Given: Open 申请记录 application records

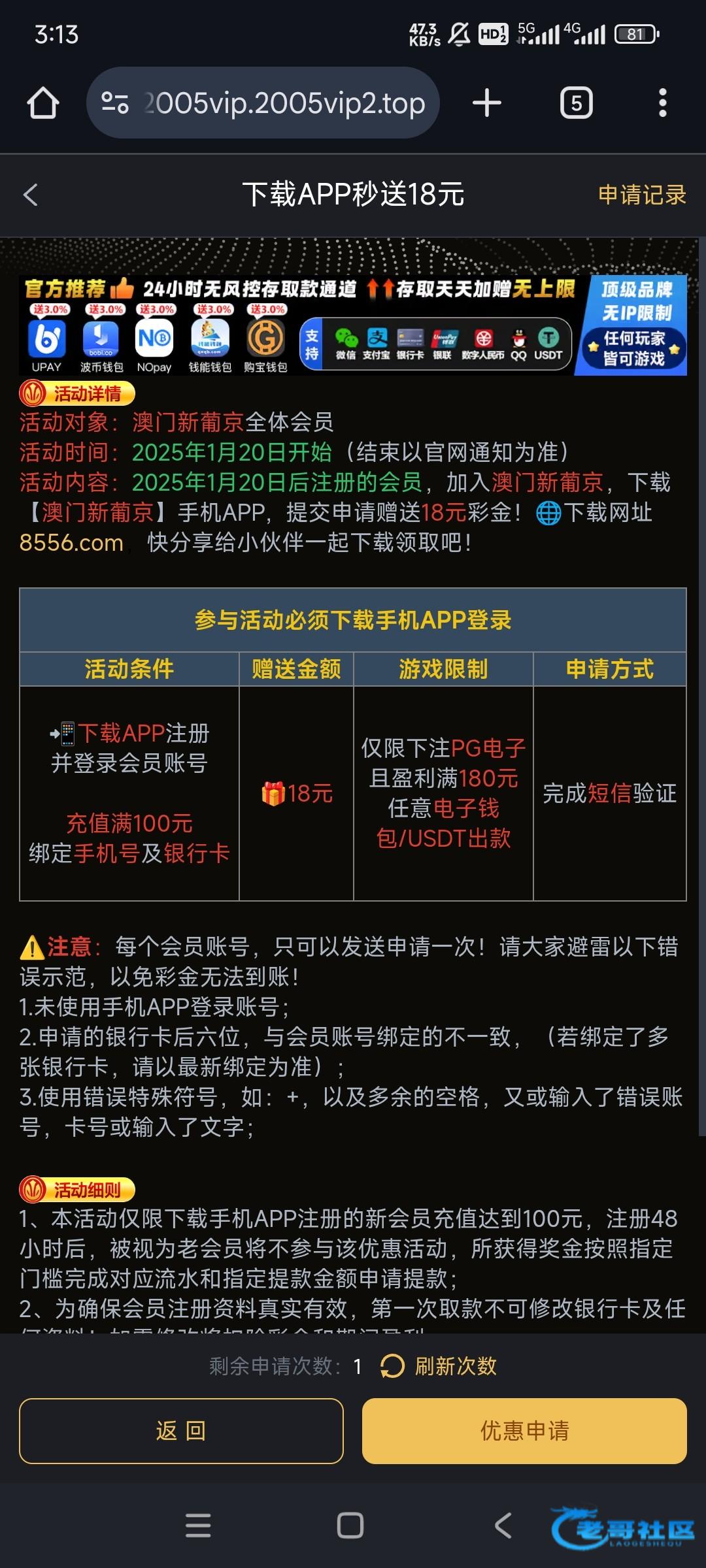Looking at the screenshot, I should [642, 195].
